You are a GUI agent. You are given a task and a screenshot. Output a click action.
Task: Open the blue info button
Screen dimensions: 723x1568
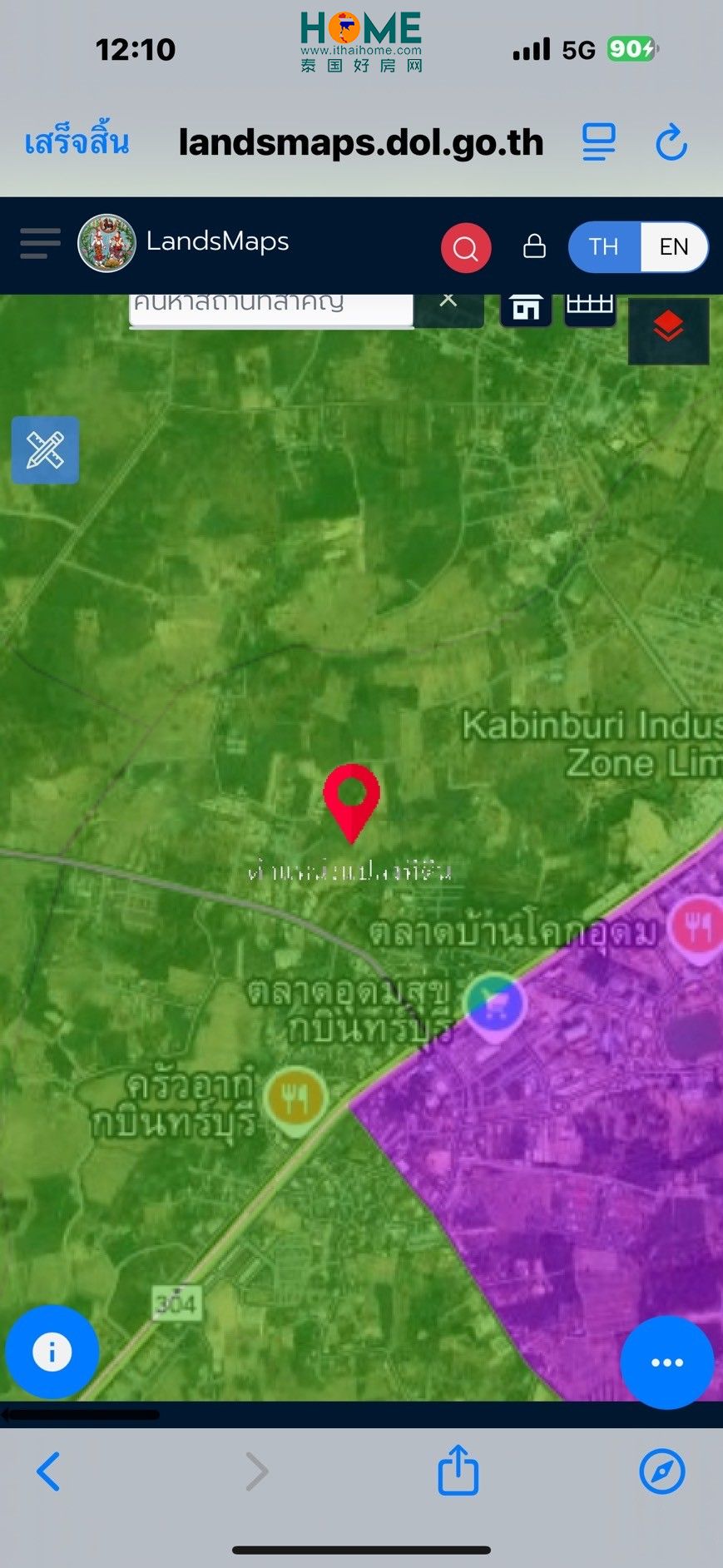point(52,1352)
